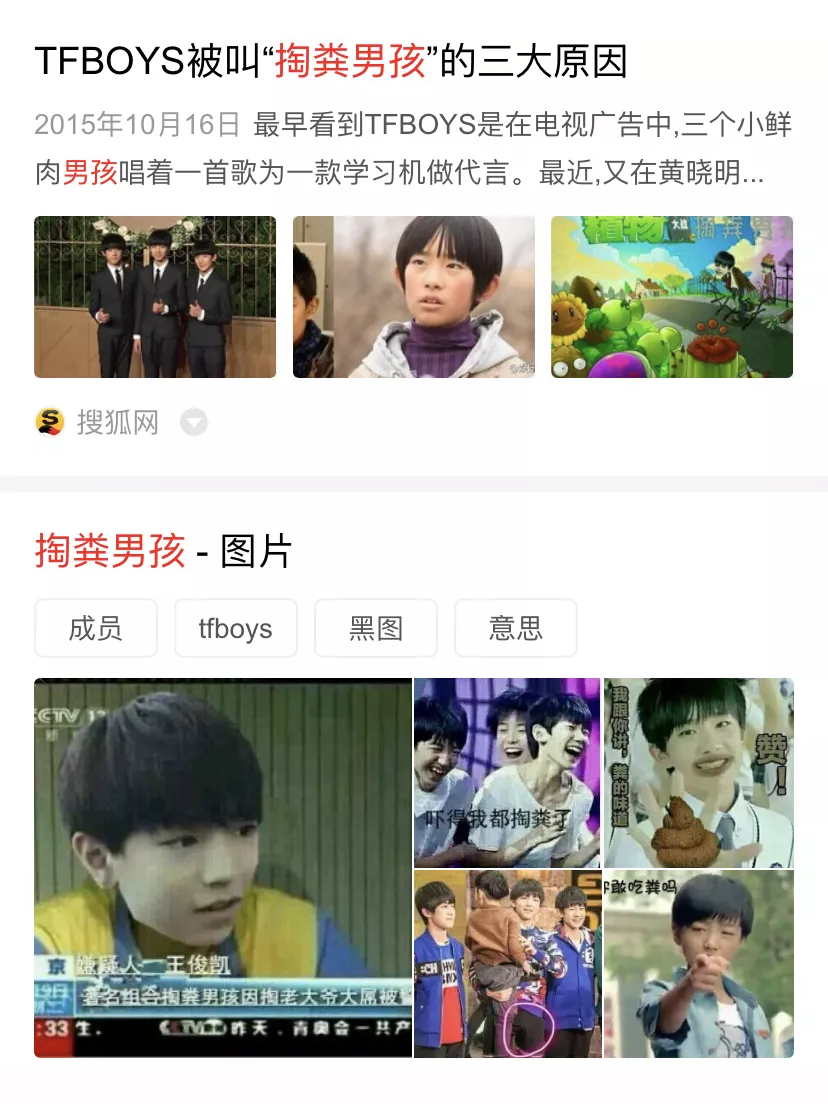Select the tfboys filter chip
The width and height of the screenshot is (828, 1104).
pyautogui.click(x=236, y=628)
